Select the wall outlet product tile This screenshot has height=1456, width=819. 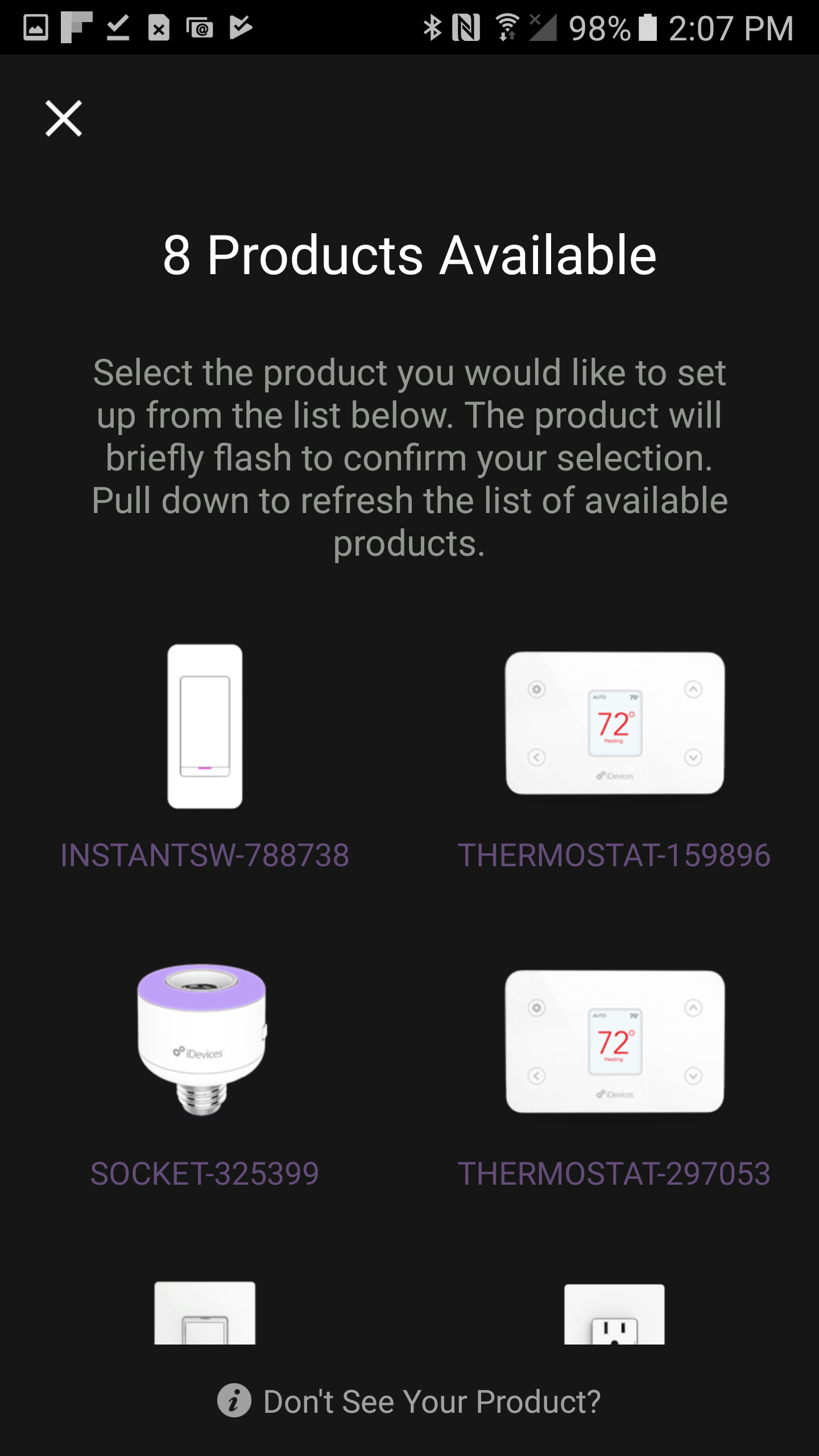pos(614,1314)
